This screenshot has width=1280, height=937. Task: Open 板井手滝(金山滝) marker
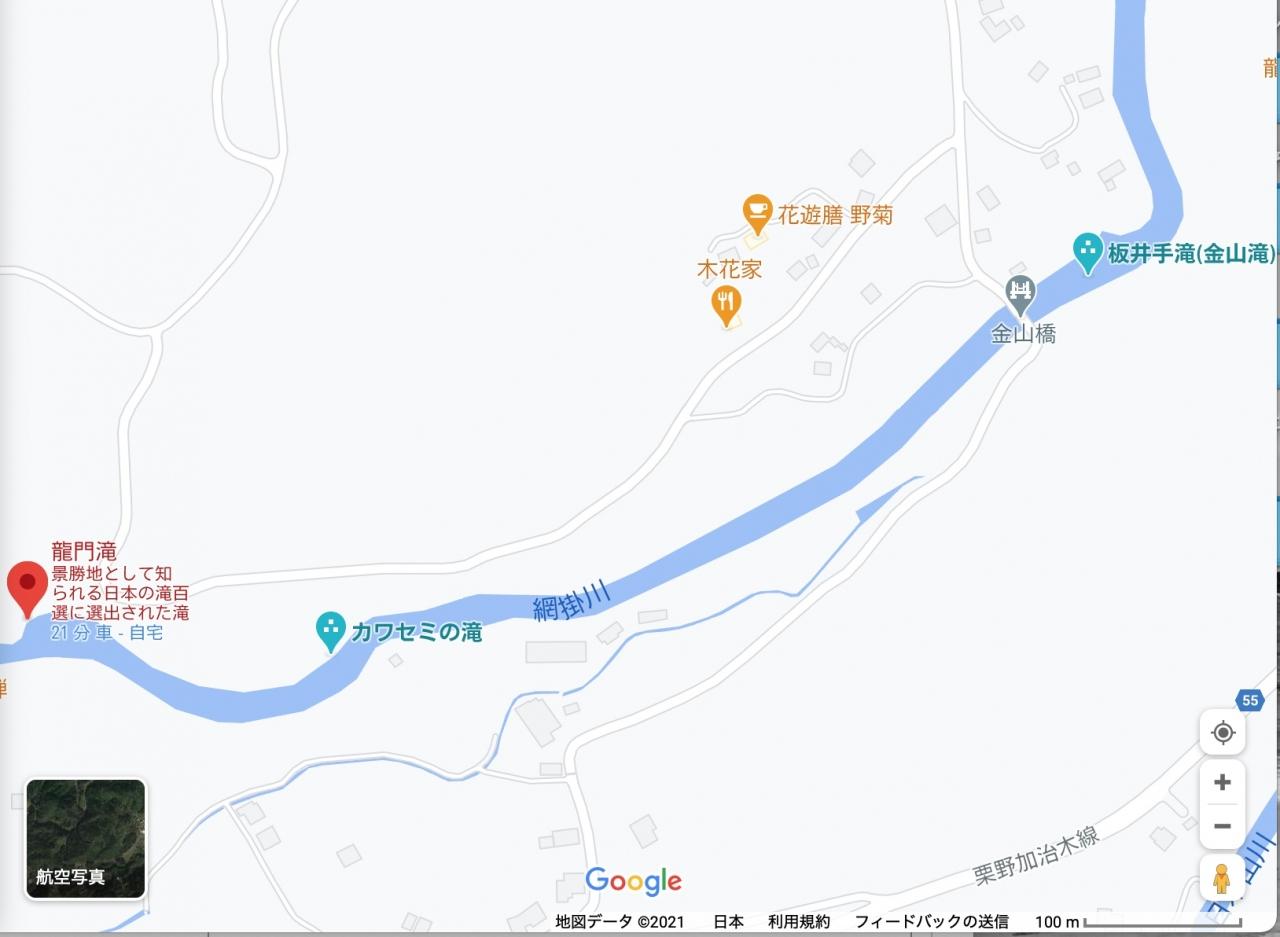pyautogui.click(x=1087, y=251)
